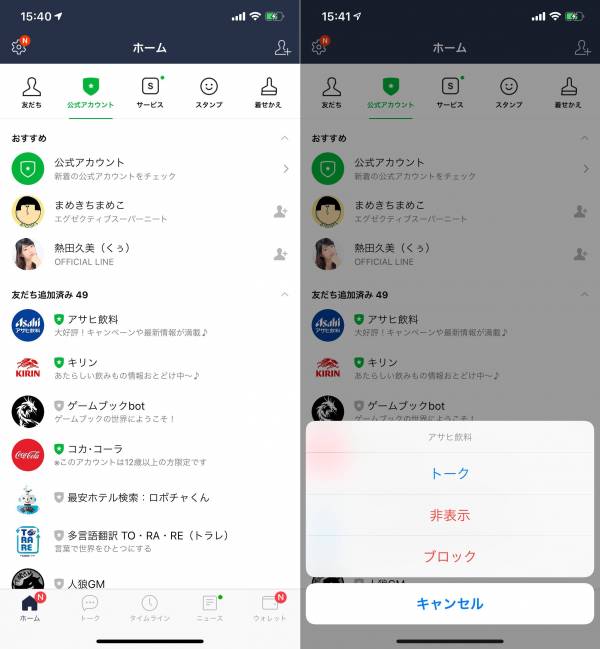The image size is (600, 649).
Task: Go to the ニュース bottom tab
Action: pyautogui.click(x=210, y=607)
